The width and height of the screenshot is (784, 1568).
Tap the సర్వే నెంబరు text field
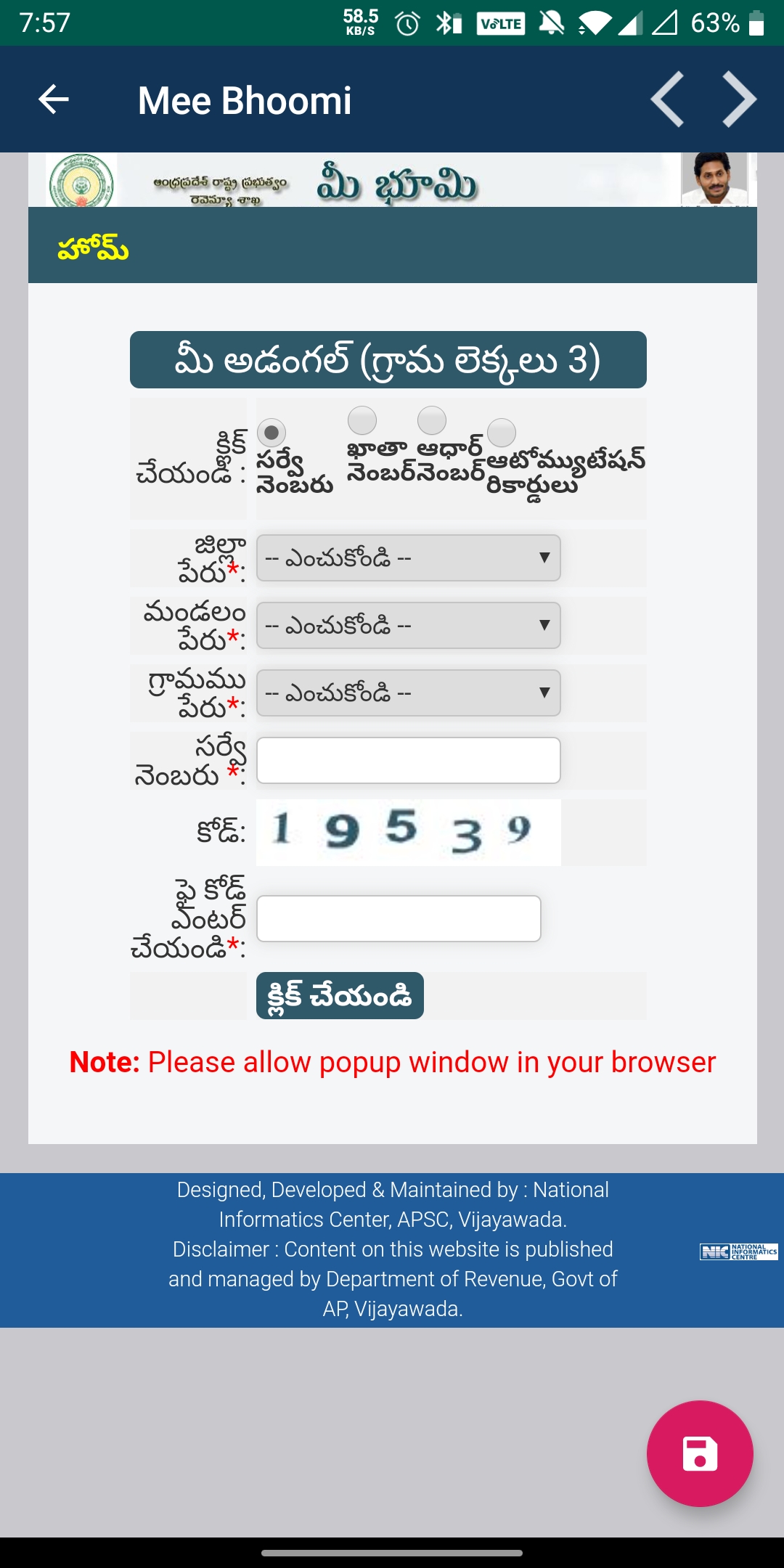pyautogui.click(x=409, y=760)
